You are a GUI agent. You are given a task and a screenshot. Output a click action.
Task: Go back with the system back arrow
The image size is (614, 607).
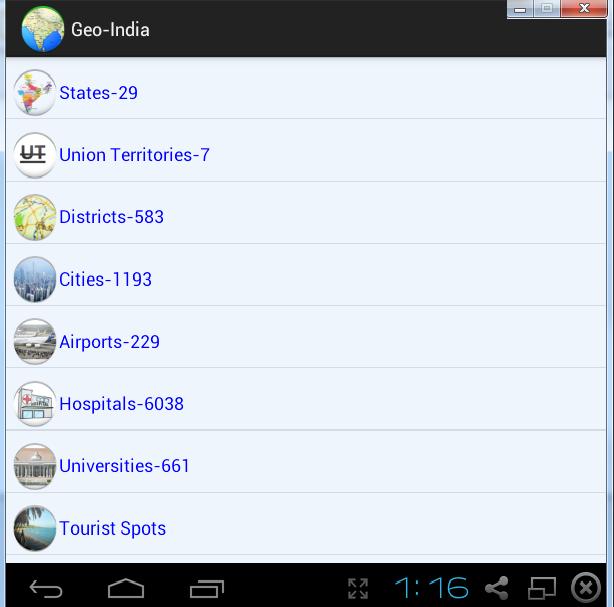point(46,588)
